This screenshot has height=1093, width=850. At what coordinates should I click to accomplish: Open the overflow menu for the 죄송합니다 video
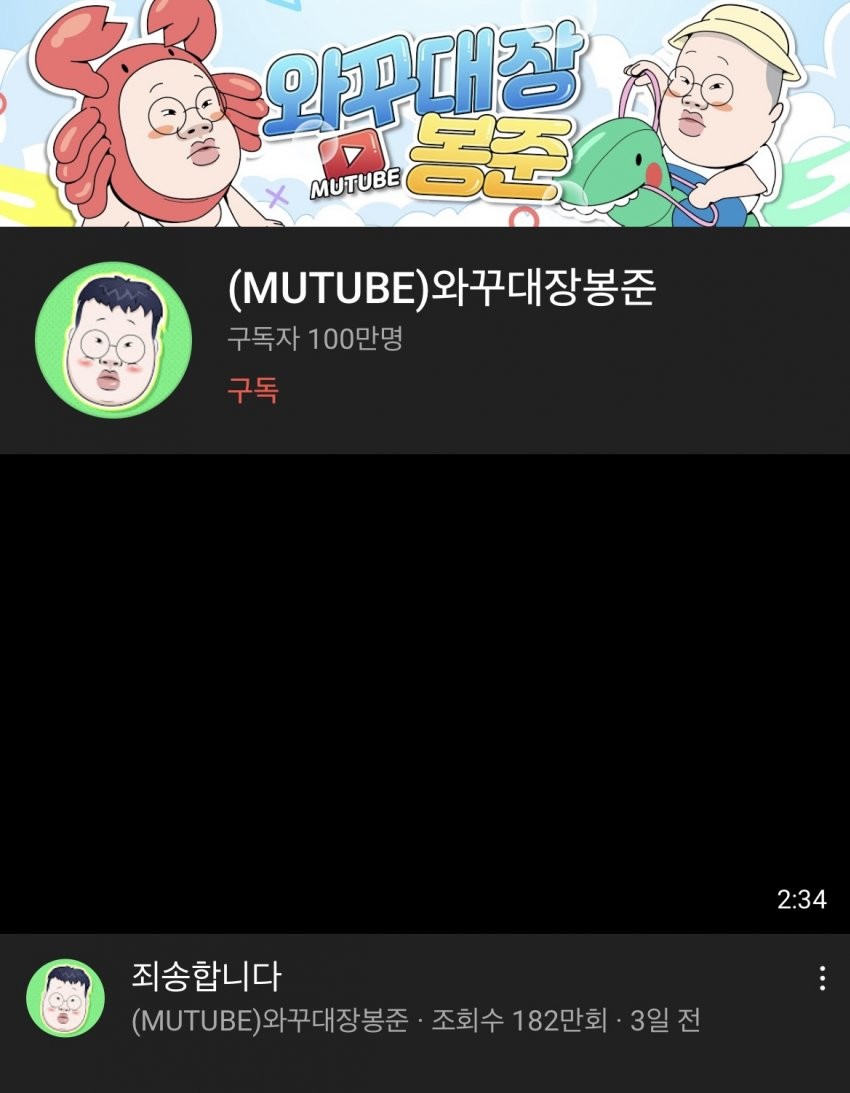coord(822,978)
